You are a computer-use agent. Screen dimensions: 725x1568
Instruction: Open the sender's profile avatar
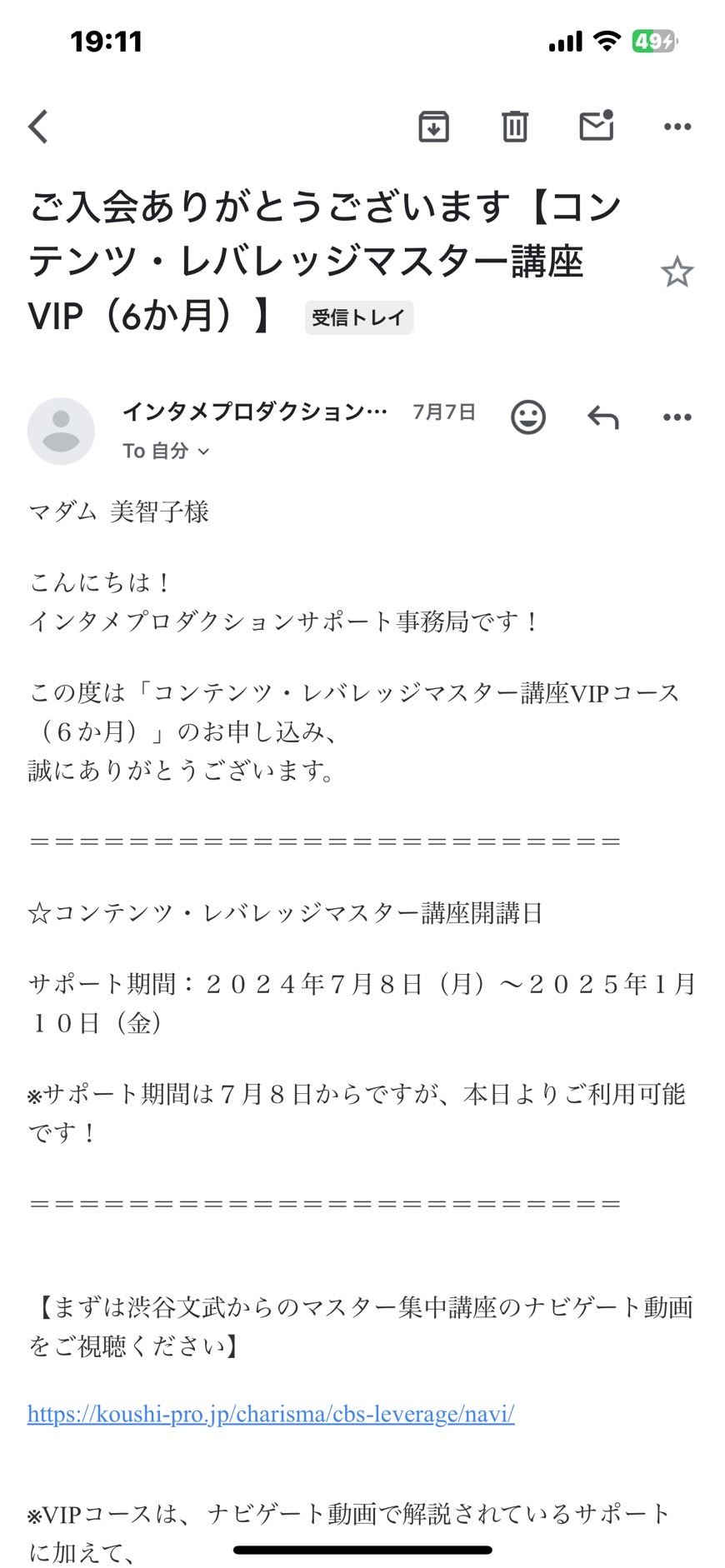pos(61,431)
